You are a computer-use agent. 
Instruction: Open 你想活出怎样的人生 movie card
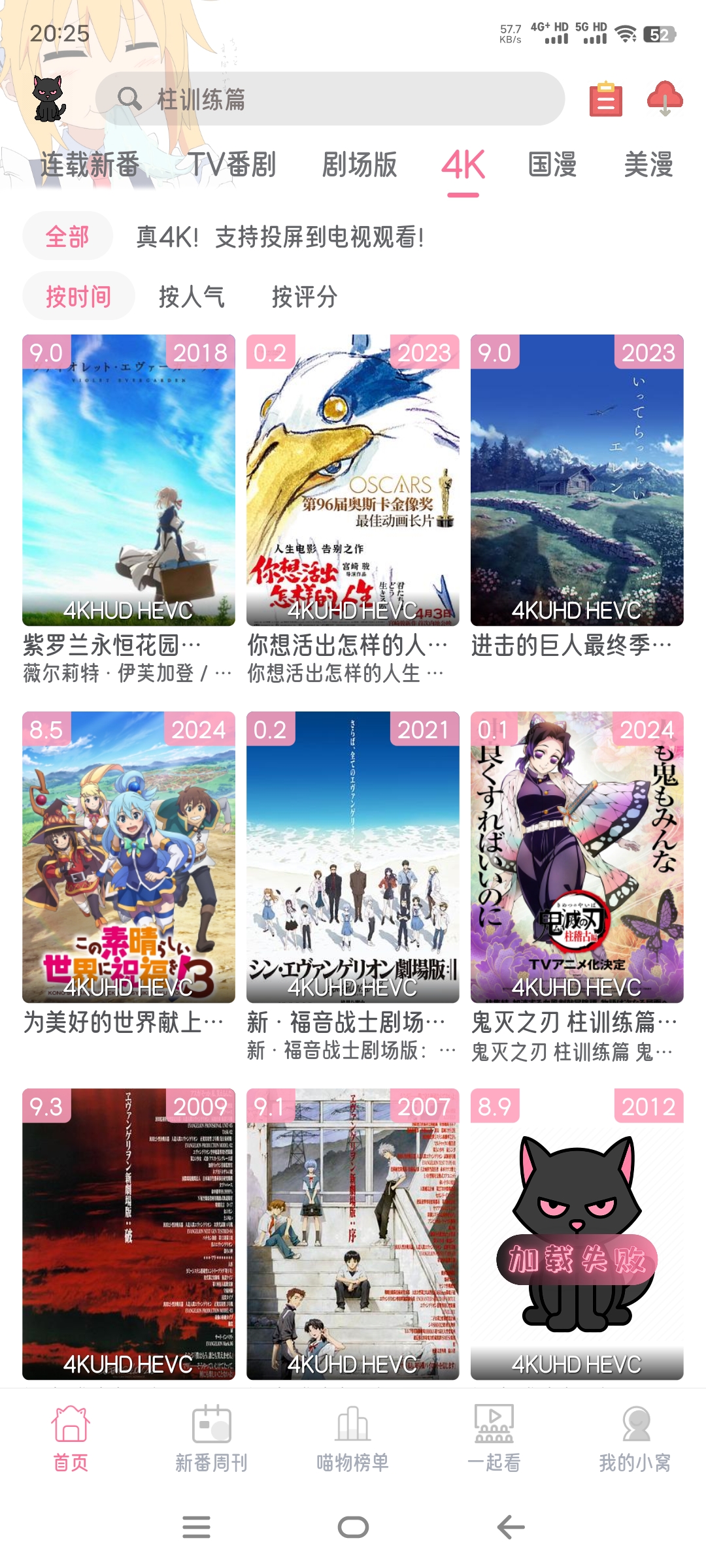tap(352, 480)
